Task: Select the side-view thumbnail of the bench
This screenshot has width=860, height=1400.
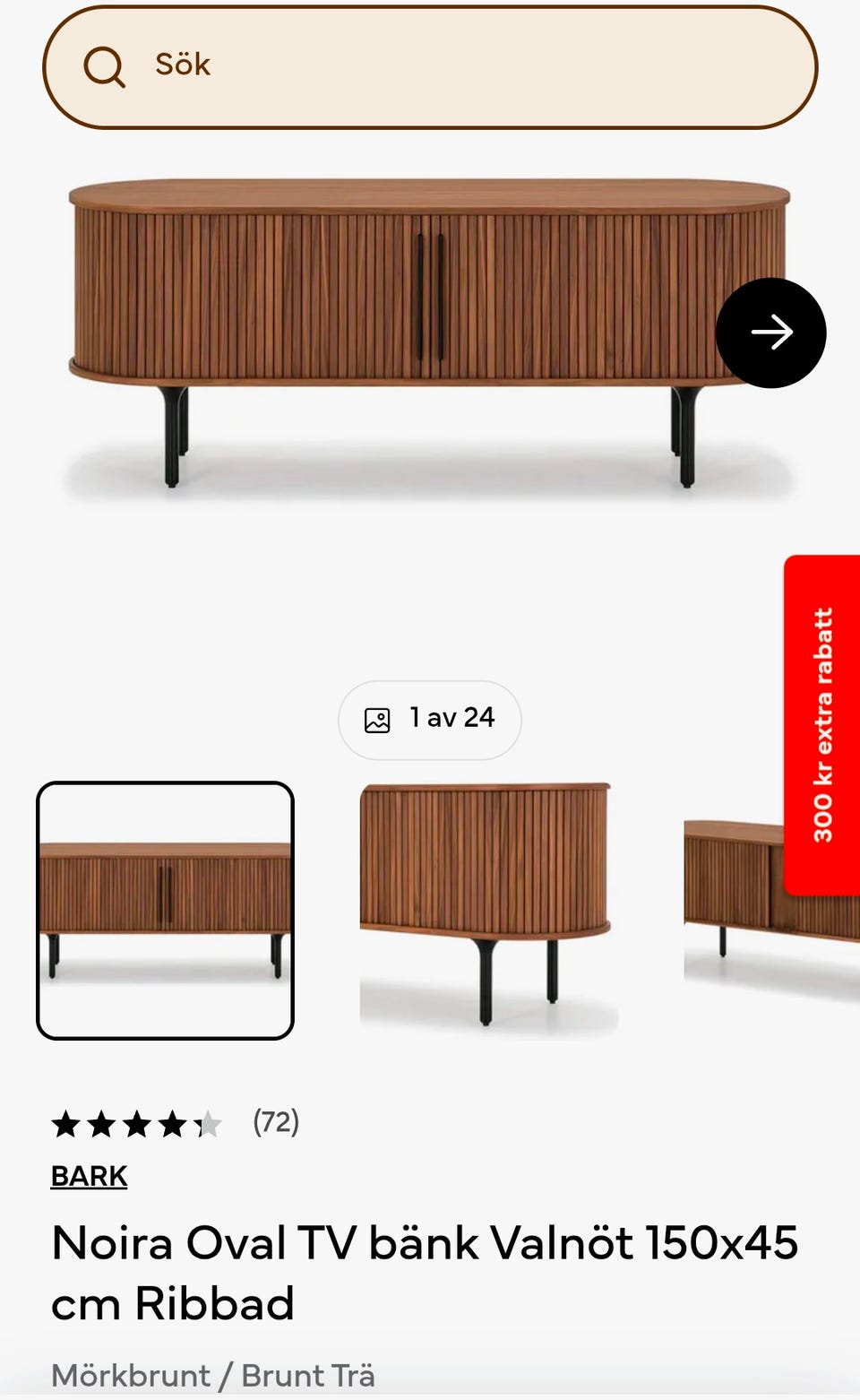Action: [x=488, y=911]
